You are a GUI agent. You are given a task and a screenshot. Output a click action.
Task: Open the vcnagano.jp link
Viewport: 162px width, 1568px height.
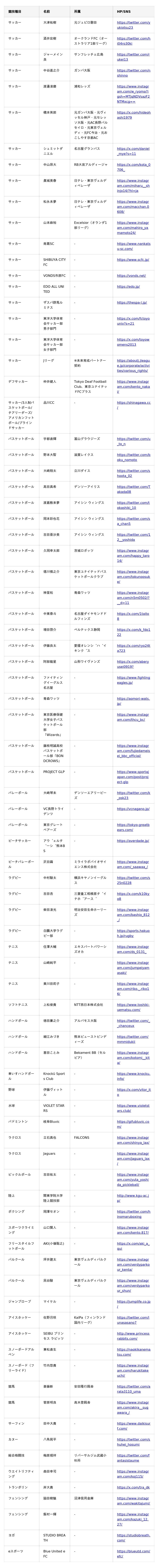point(133,809)
